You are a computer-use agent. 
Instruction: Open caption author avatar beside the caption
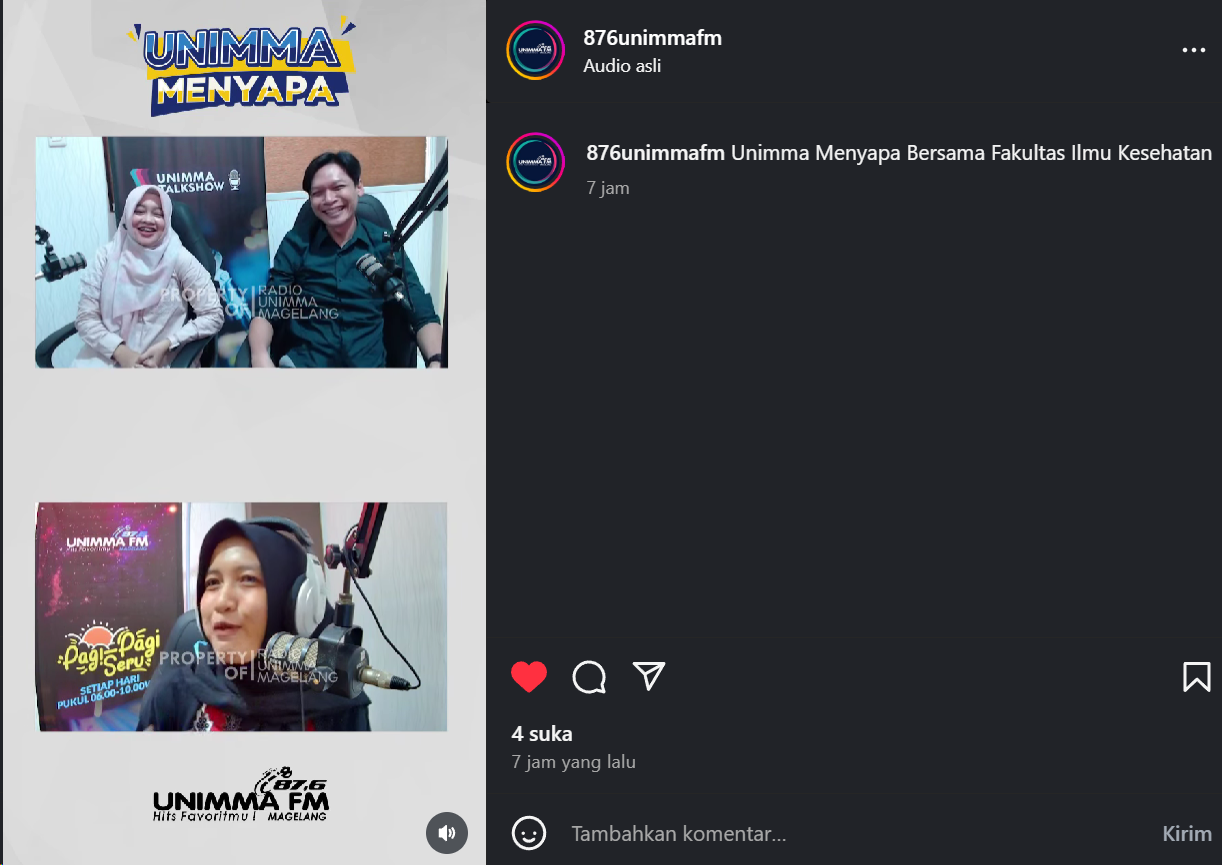click(536, 161)
